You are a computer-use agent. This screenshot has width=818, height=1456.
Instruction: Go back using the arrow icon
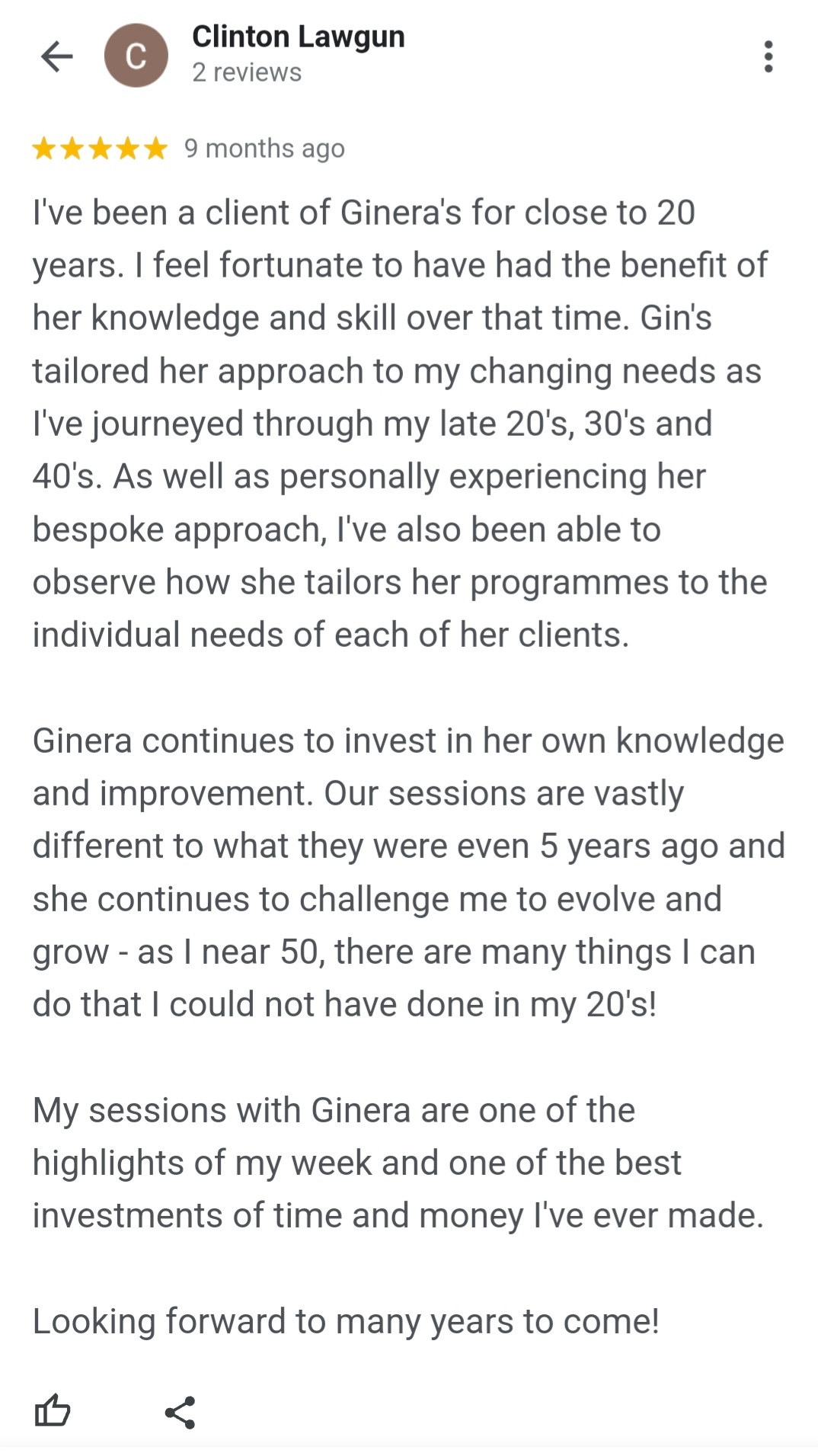[56, 56]
